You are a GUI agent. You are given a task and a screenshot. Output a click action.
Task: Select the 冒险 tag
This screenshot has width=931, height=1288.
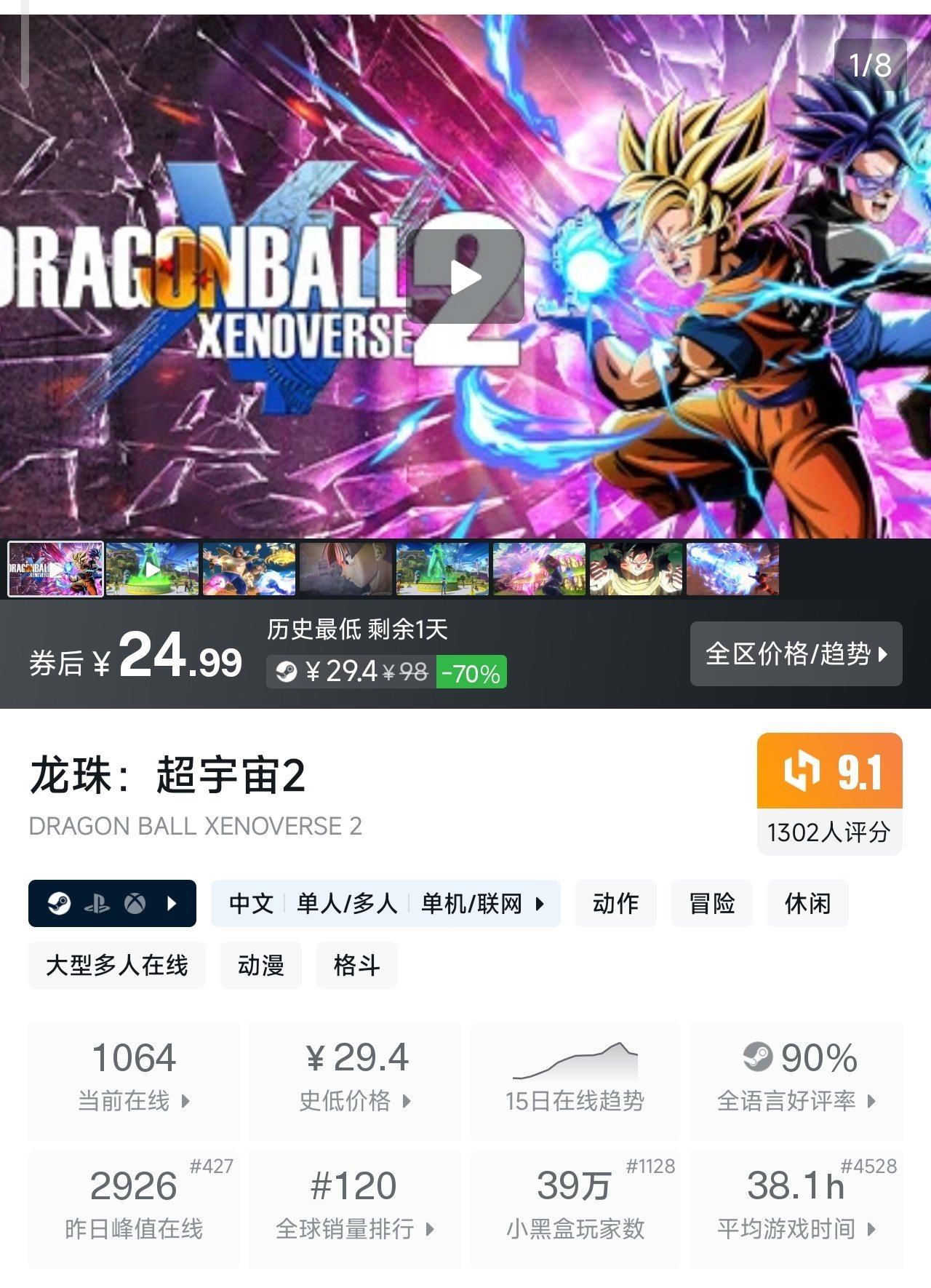pyautogui.click(x=711, y=904)
